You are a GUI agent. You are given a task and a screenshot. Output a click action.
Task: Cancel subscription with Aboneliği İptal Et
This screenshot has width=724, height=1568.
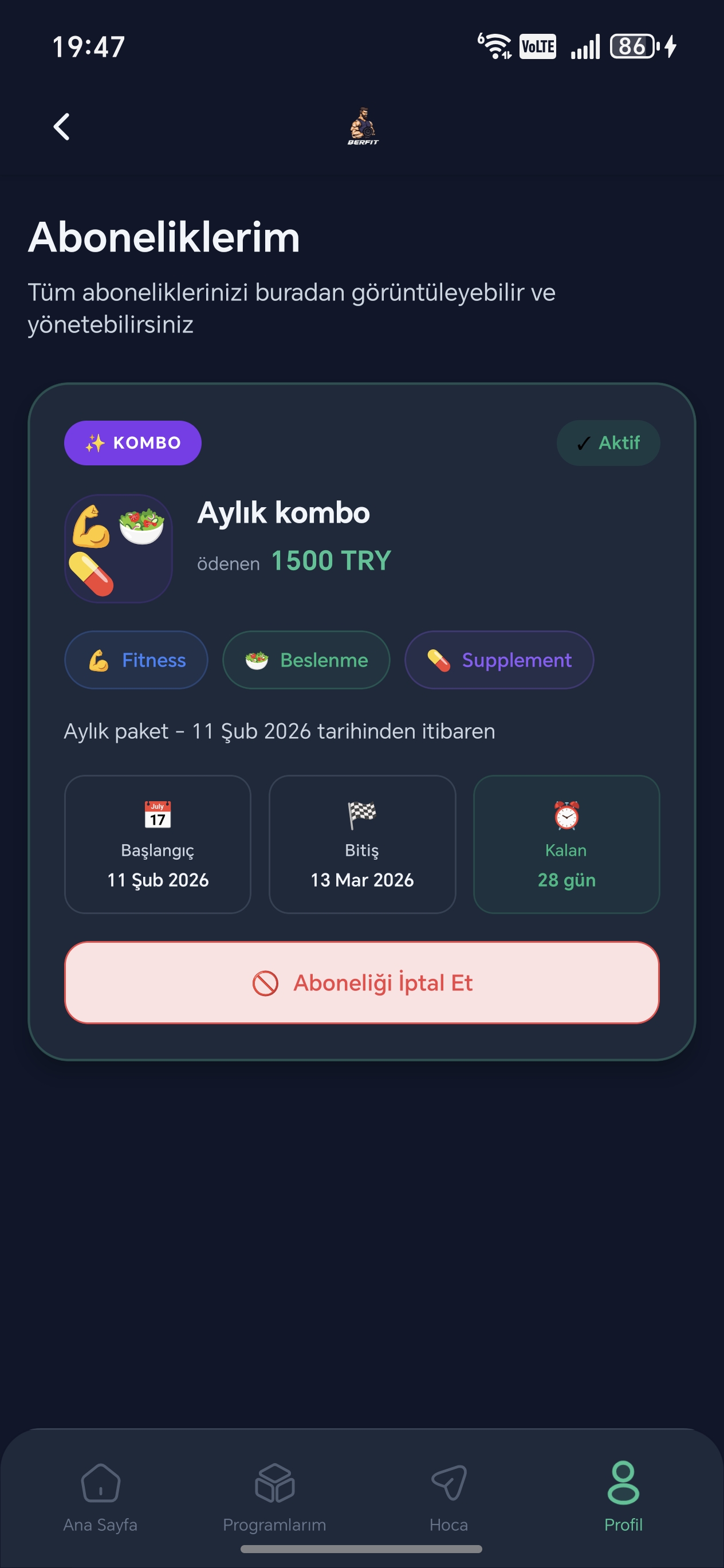point(362,982)
